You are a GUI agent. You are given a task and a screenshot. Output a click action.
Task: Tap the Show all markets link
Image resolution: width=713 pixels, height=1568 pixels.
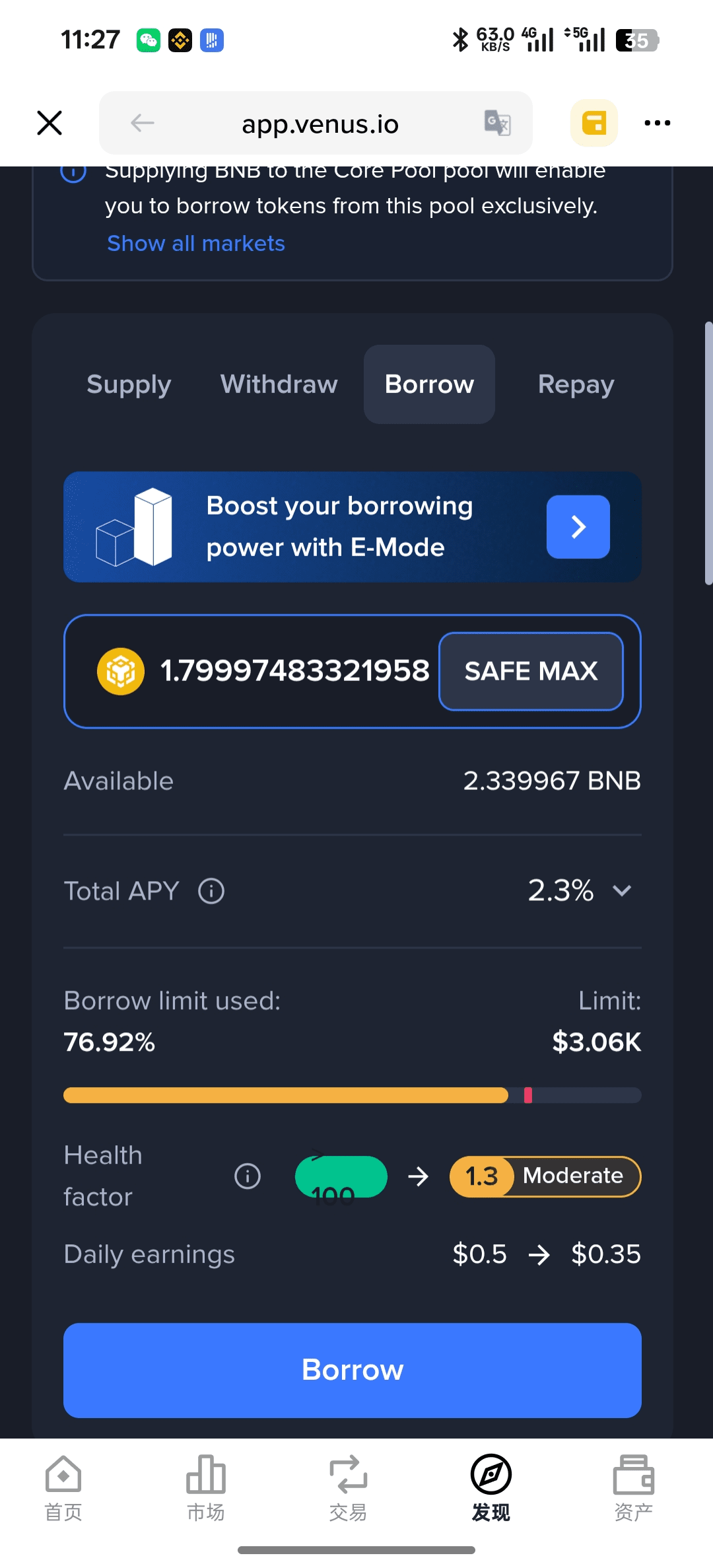(196, 244)
